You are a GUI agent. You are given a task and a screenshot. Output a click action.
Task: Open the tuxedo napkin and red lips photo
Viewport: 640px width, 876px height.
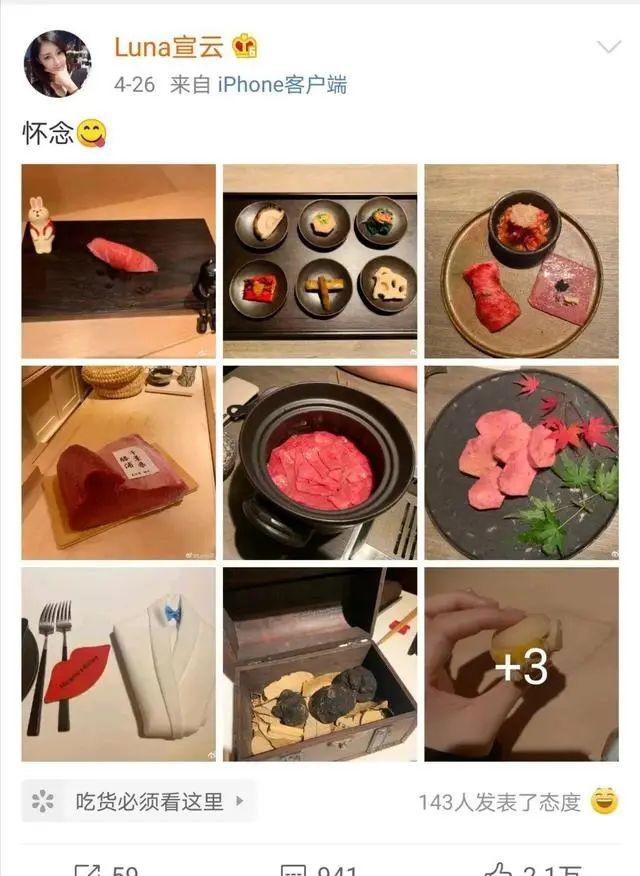click(x=119, y=664)
